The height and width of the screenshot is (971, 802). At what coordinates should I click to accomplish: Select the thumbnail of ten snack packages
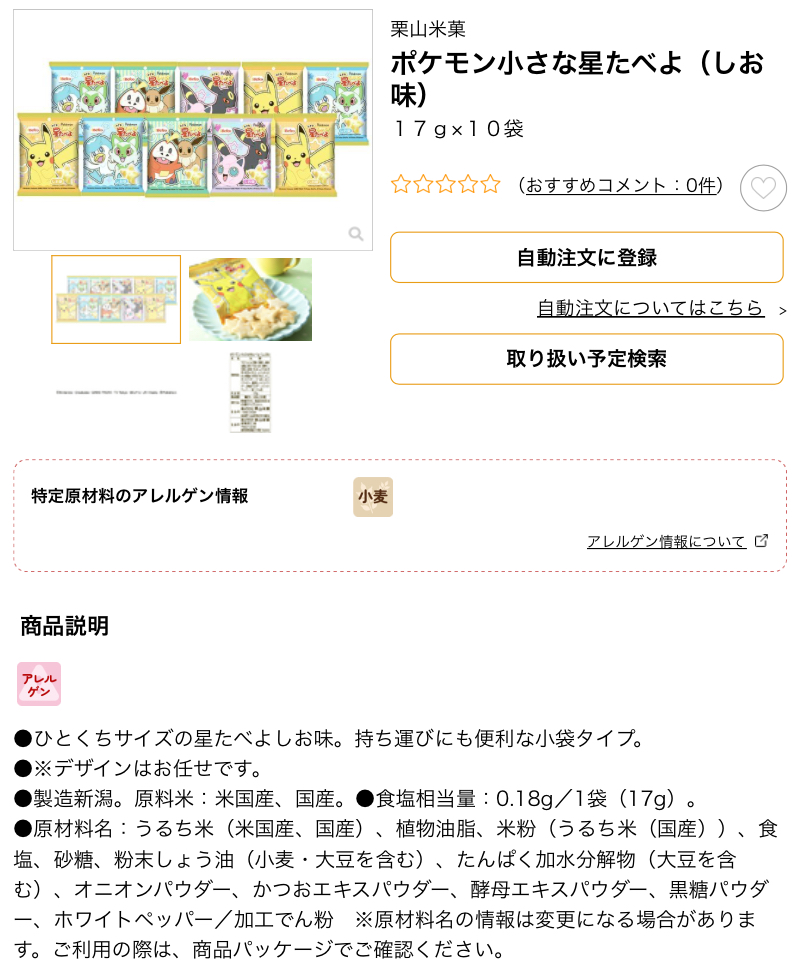point(116,300)
